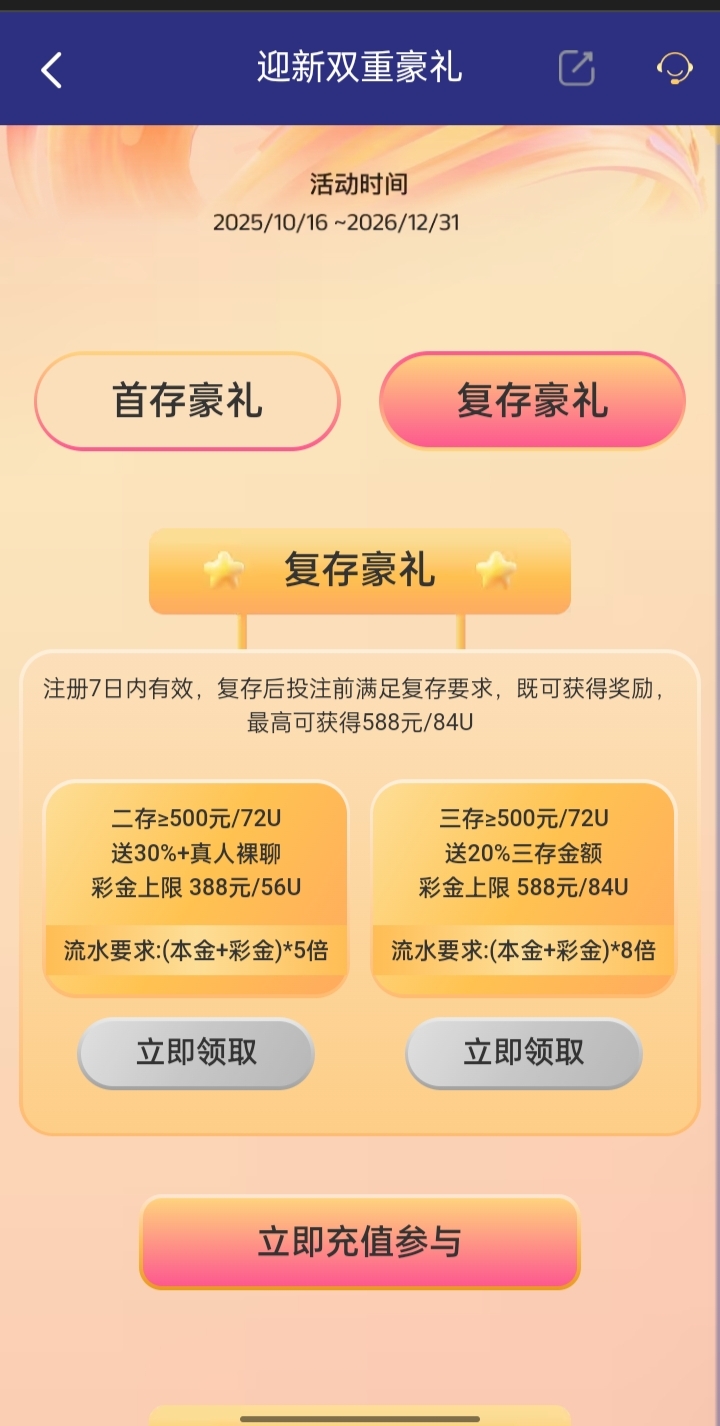Tap 立即充值参与 button
Screen dimensions: 720x1426
pos(360,1242)
